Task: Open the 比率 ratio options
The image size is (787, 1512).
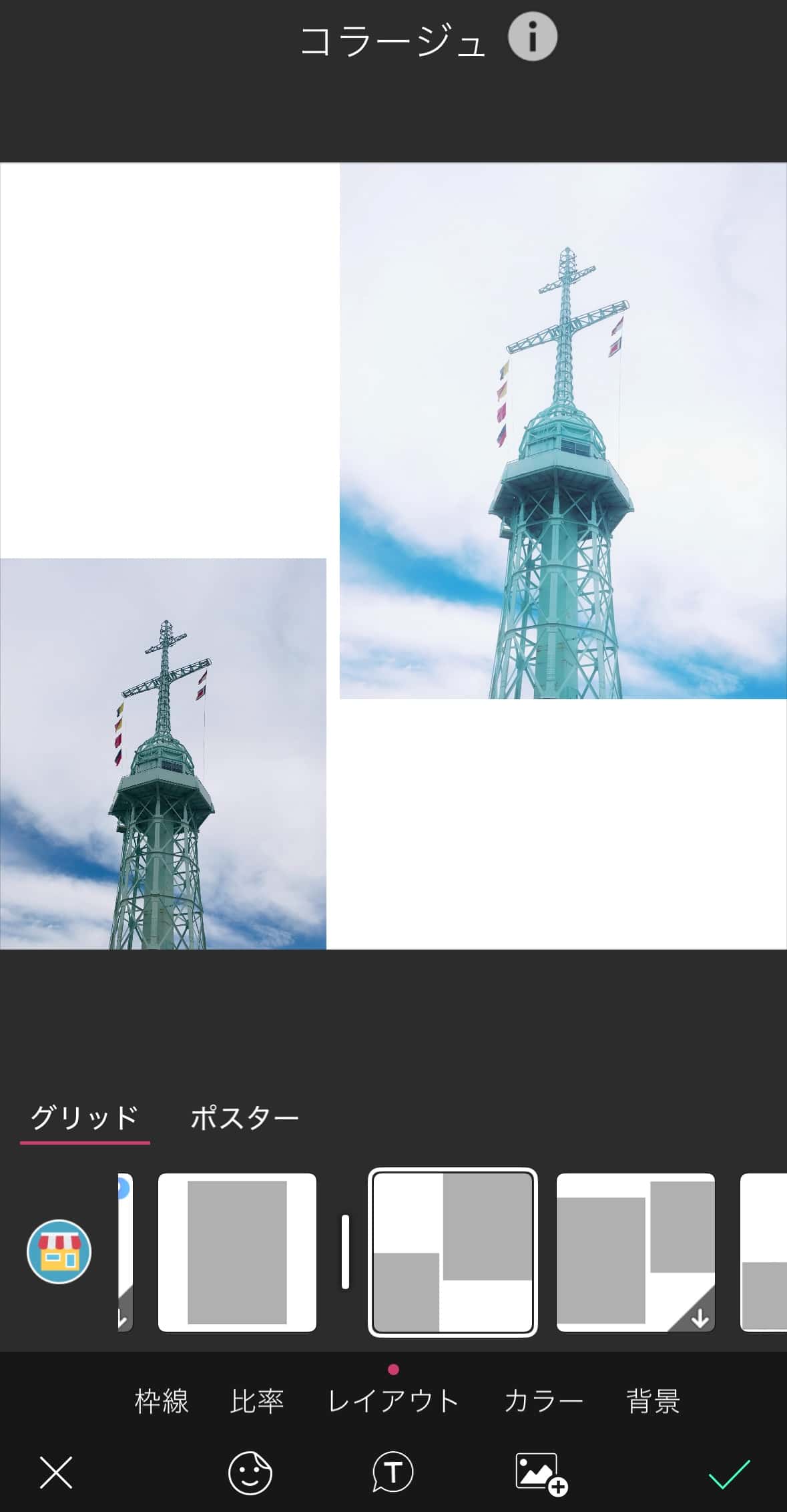Action: point(257,1401)
